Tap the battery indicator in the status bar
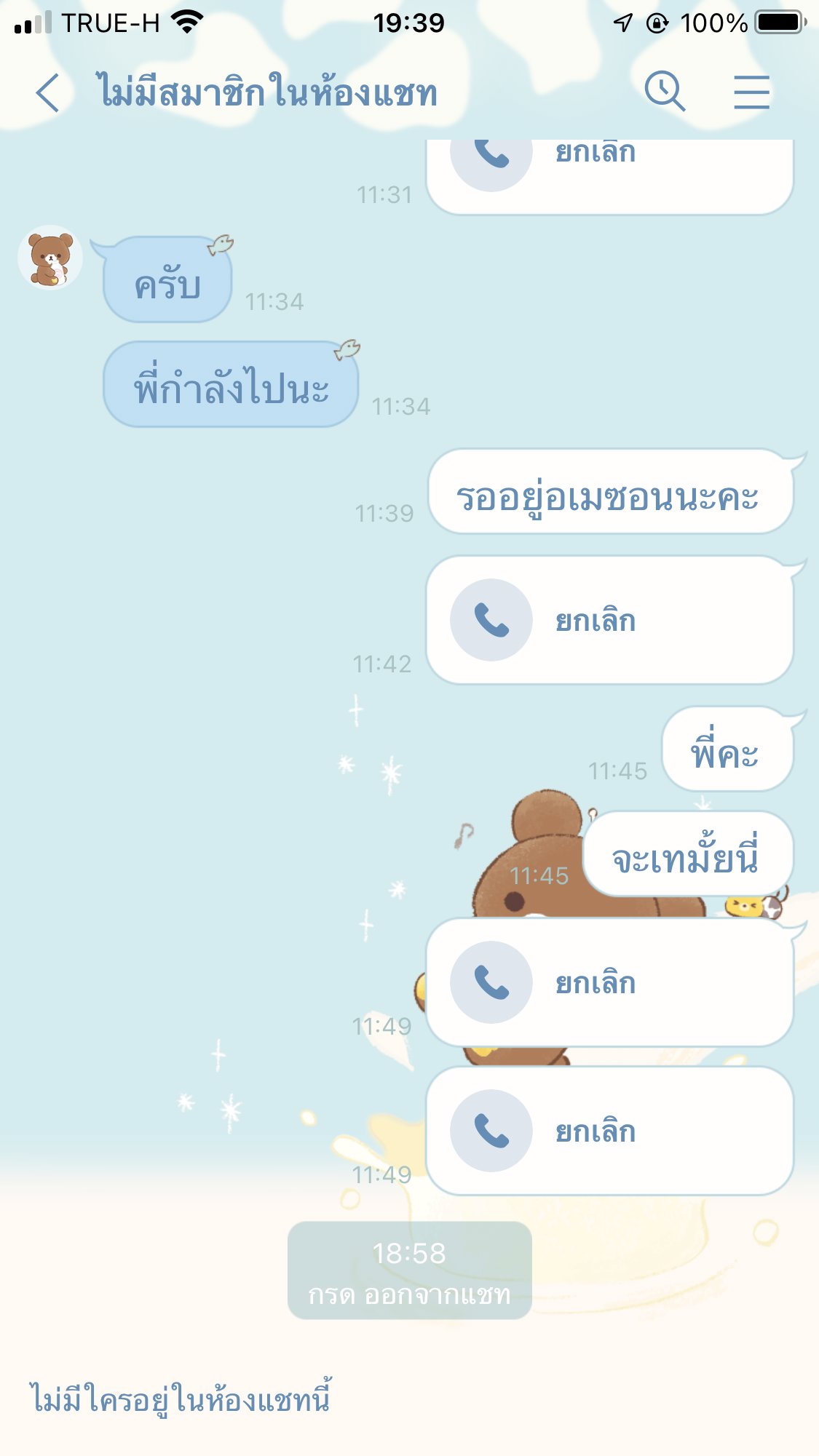The height and width of the screenshot is (1456, 819). pyautogui.click(x=776, y=22)
